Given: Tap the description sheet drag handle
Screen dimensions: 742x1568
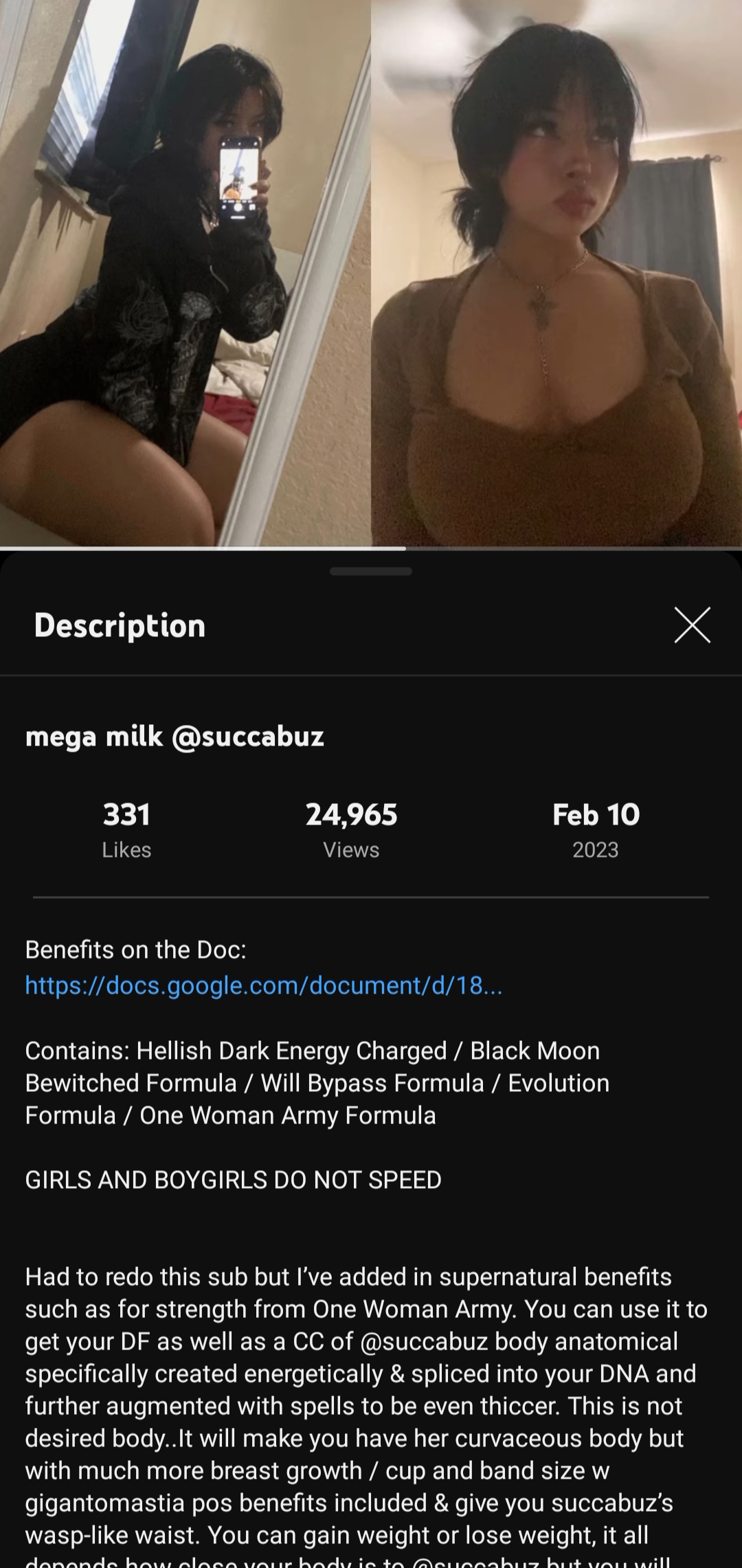Looking at the screenshot, I should (371, 571).
